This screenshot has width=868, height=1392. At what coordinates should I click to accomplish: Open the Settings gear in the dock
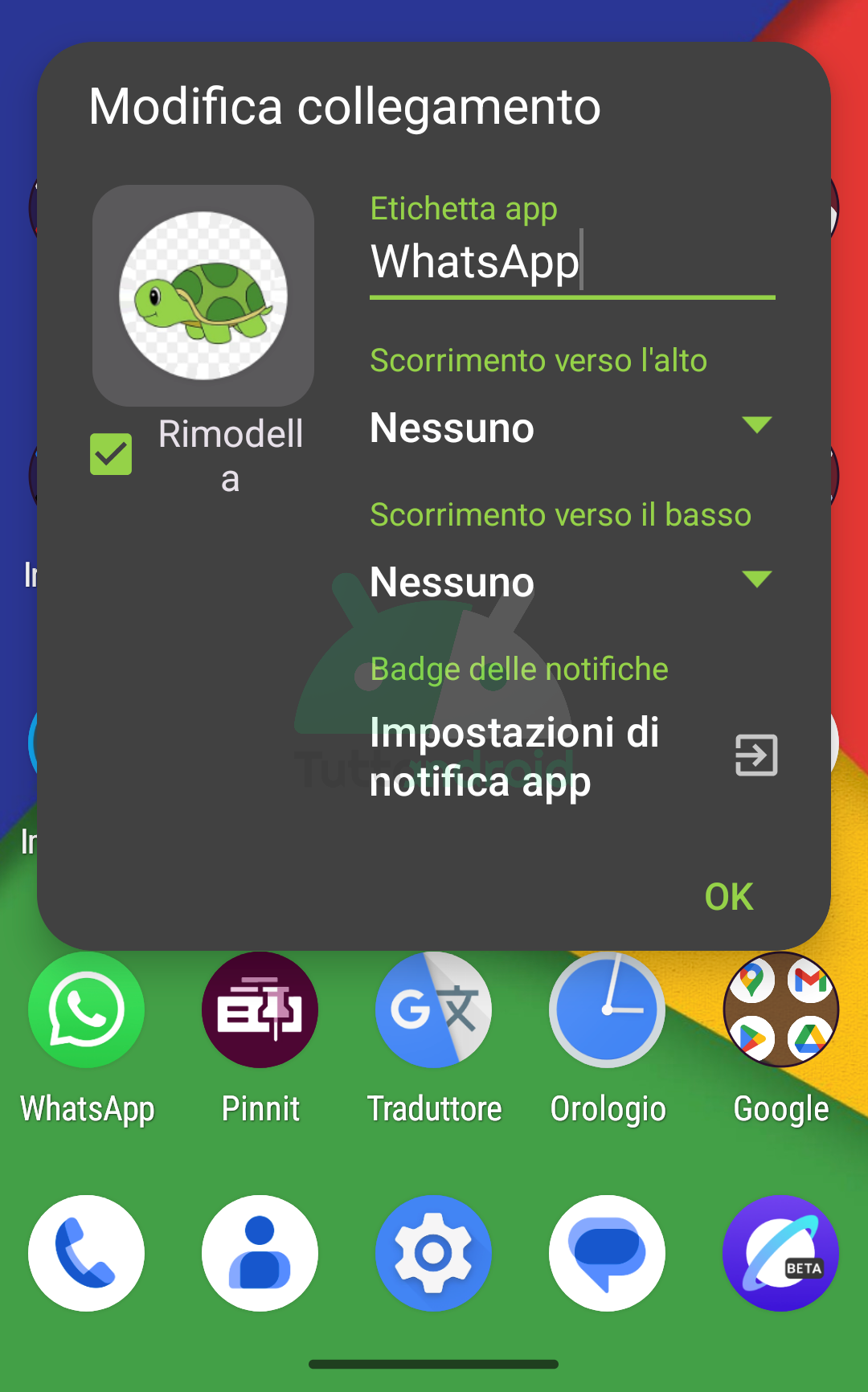coord(434,1253)
